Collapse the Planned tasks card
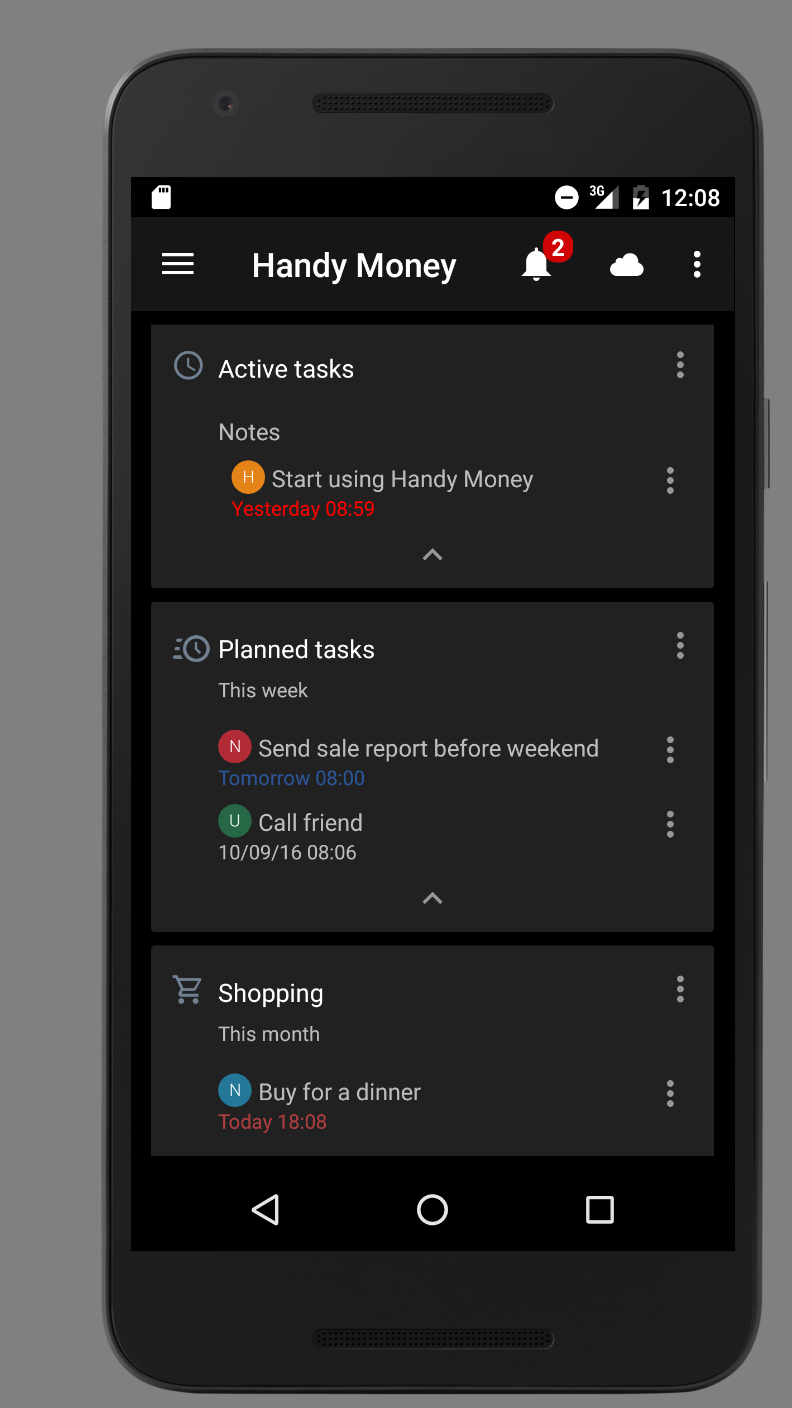792x1408 pixels. [x=432, y=899]
